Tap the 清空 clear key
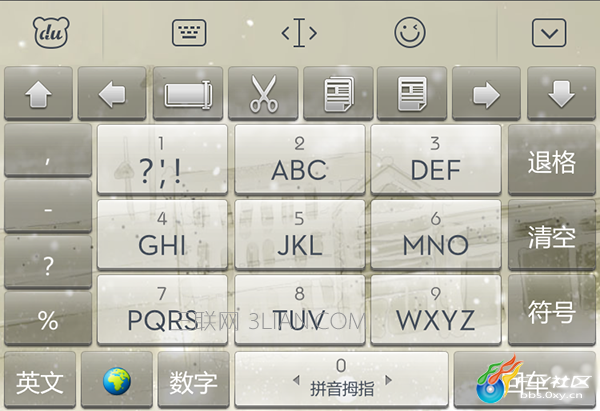Viewport: 600px width, 411px height. (x=552, y=237)
